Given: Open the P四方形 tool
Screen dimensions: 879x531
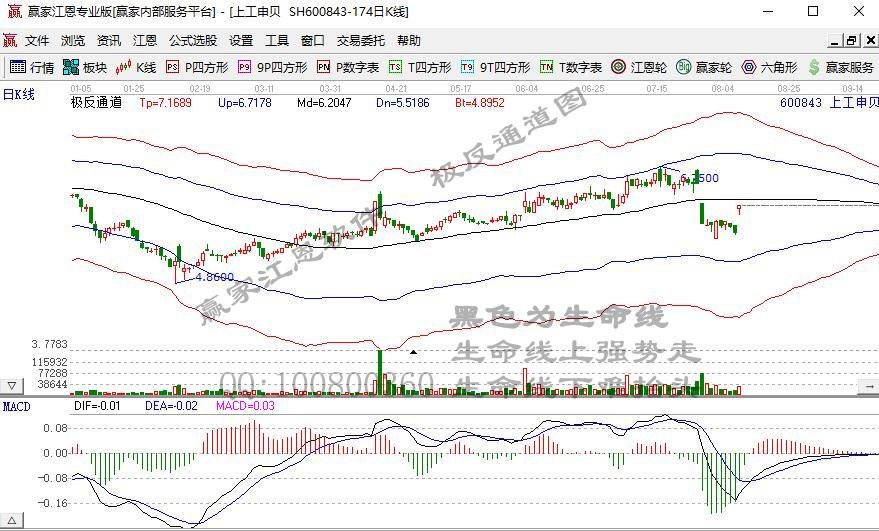Looking at the screenshot, I should [x=197, y=67].
